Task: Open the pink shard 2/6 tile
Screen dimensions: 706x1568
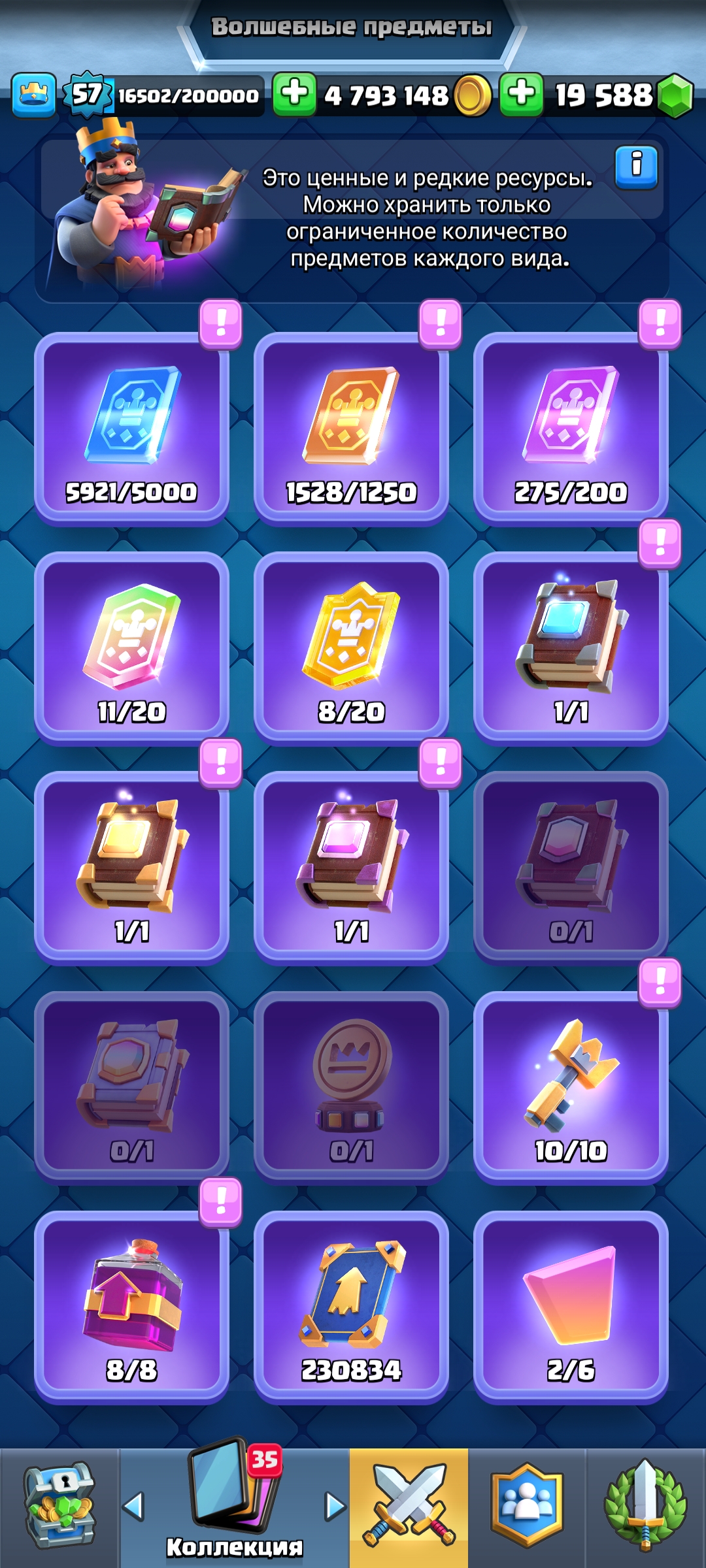Action: tap(571, 1306)
